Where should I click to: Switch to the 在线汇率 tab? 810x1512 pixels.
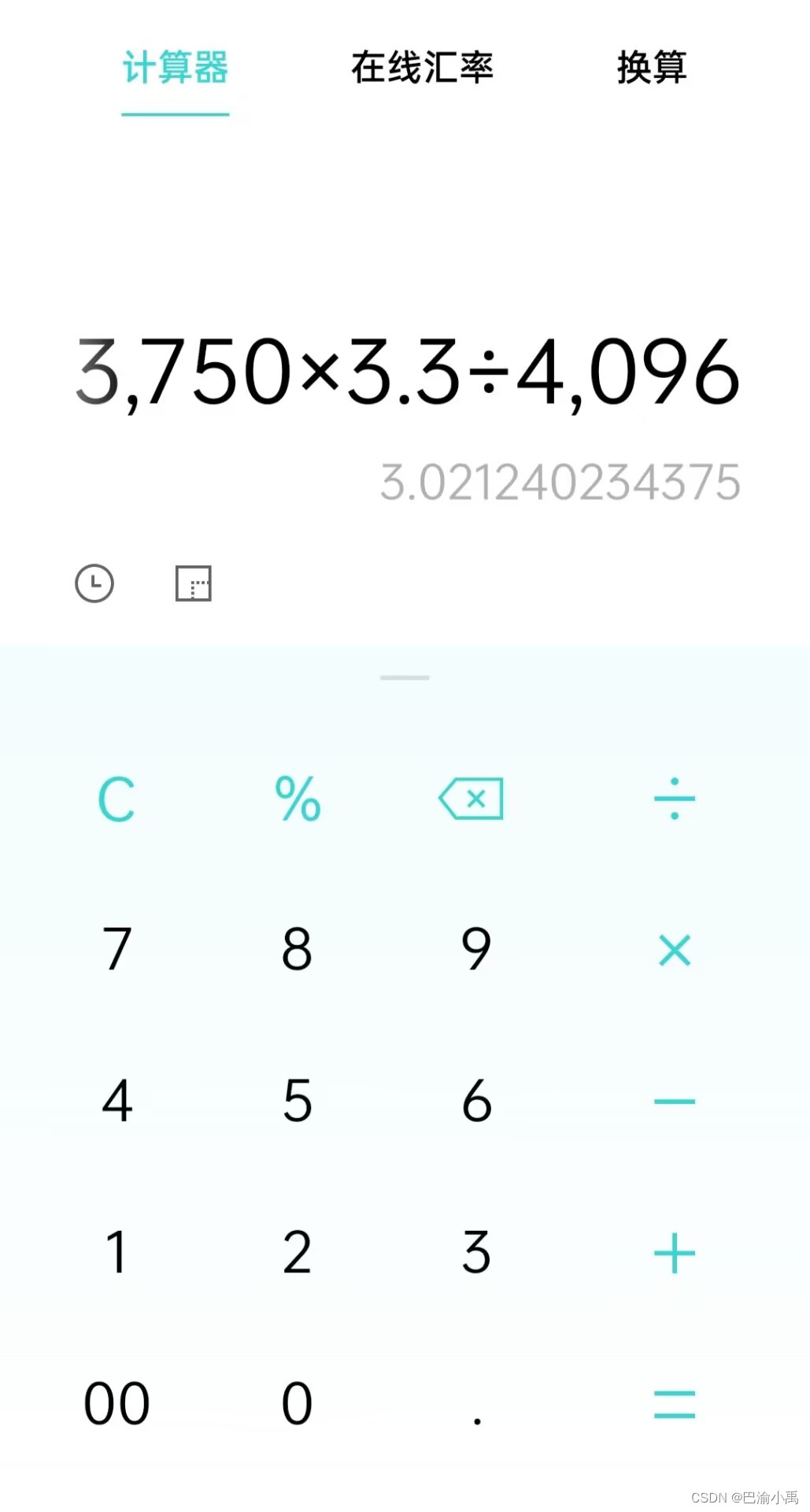point(422,68)
